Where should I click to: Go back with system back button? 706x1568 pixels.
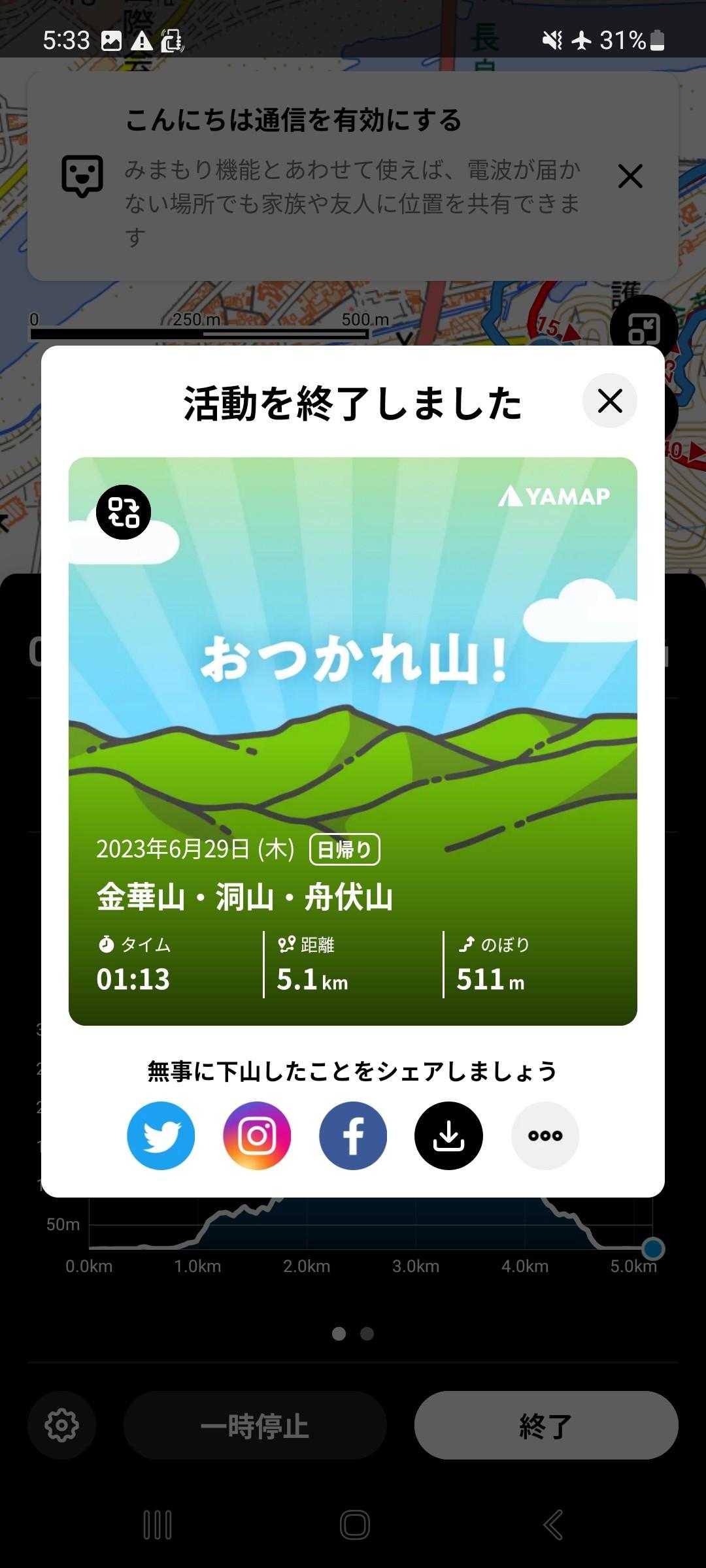coord(552,1525)
